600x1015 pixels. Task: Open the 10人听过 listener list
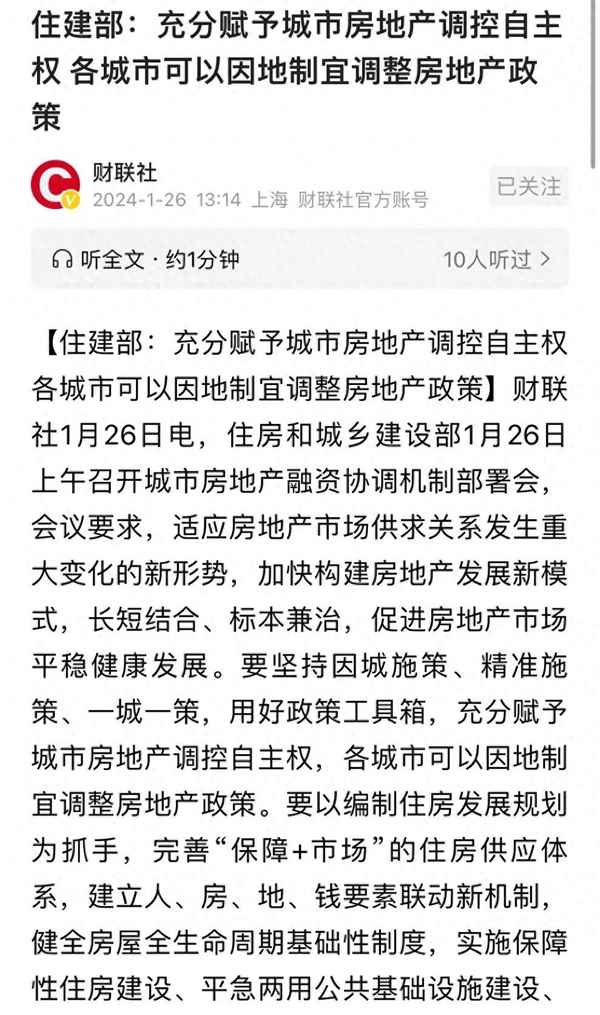496,259
